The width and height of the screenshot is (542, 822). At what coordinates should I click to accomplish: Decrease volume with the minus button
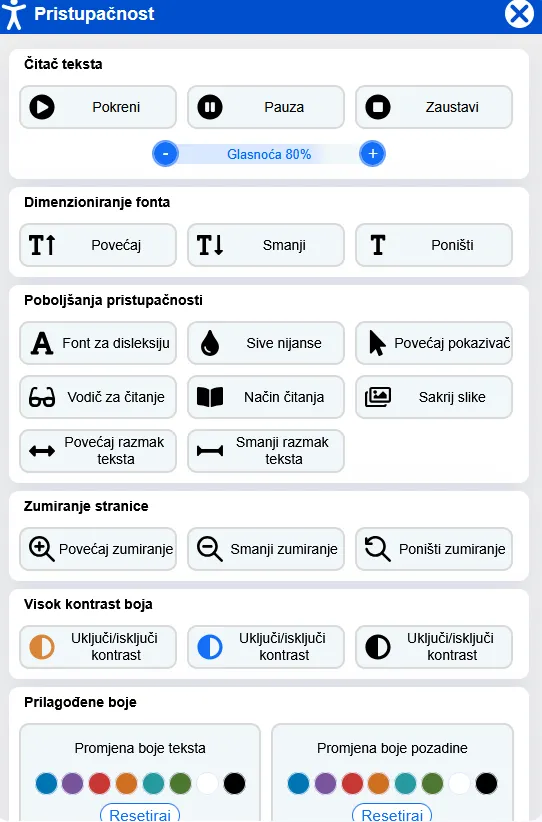click(166, 154)
